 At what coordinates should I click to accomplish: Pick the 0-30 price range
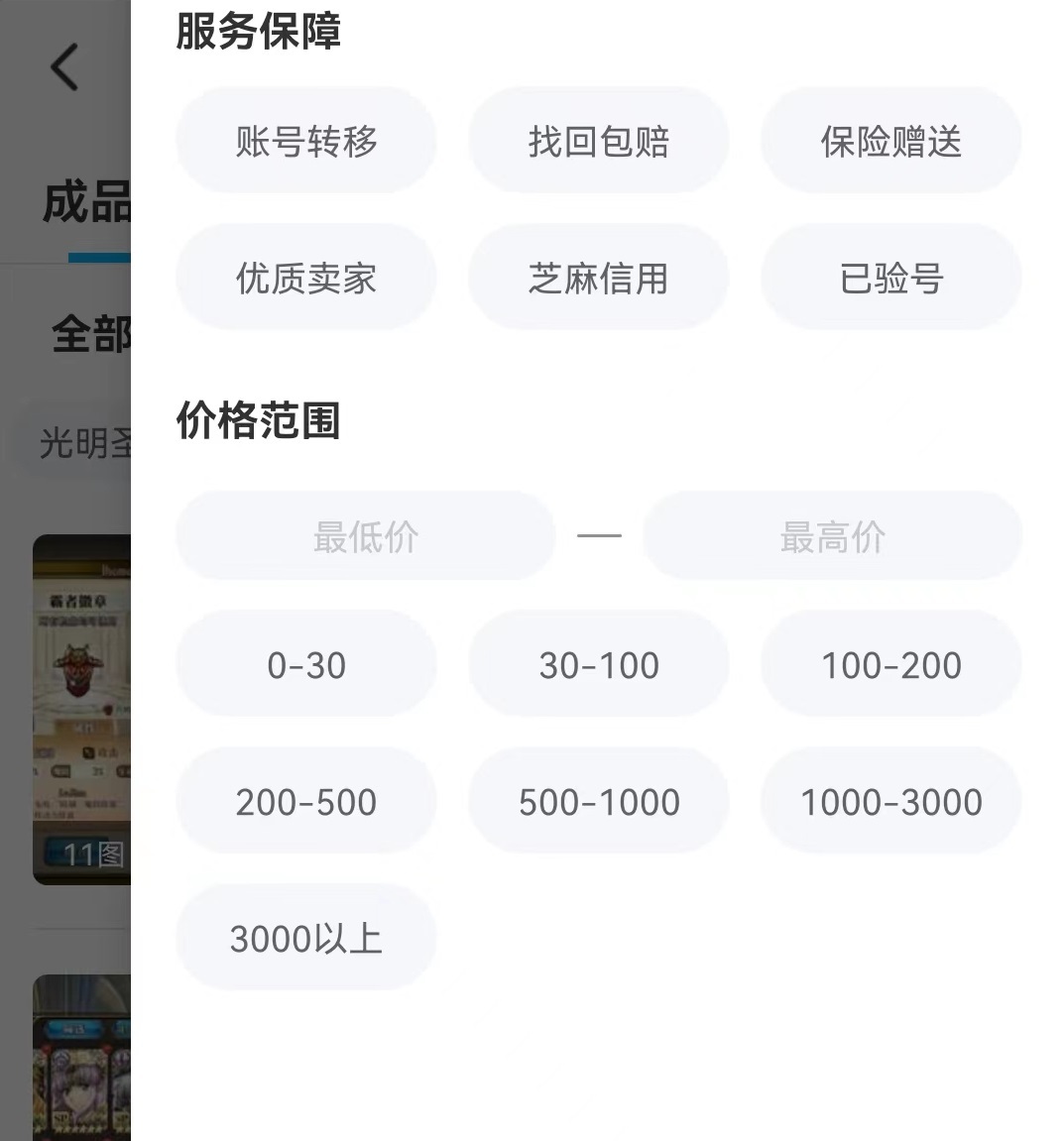[305, 664]
